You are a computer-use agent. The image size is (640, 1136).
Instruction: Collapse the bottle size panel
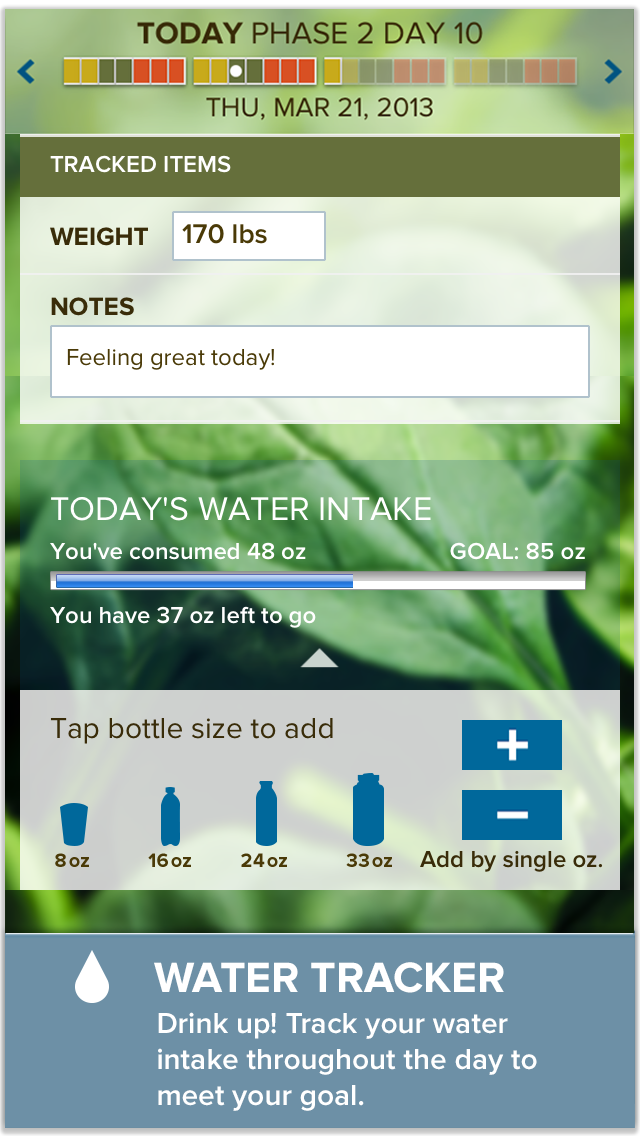click(x=319, y=658)
